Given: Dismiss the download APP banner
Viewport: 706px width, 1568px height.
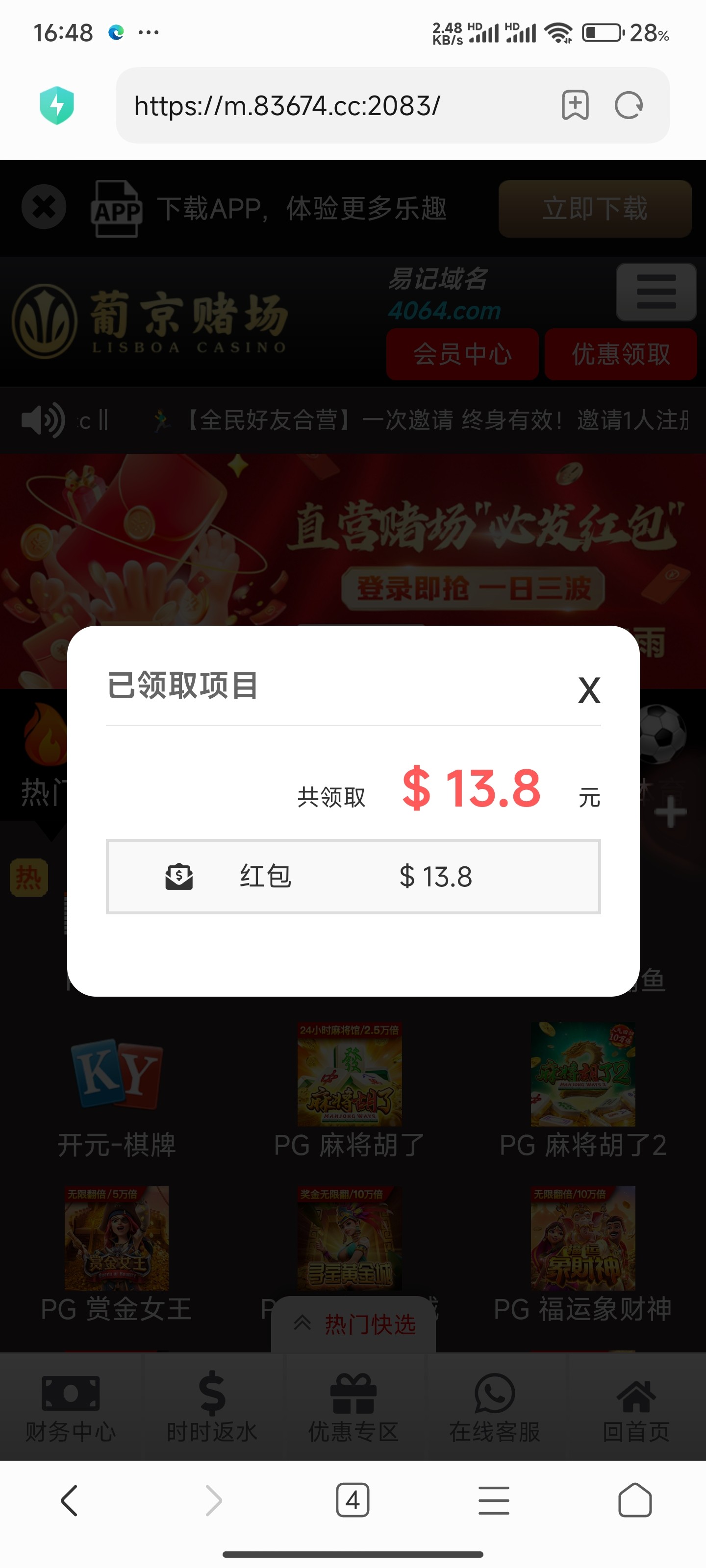Looking at the screenshot, I should [x=44, y=207].
